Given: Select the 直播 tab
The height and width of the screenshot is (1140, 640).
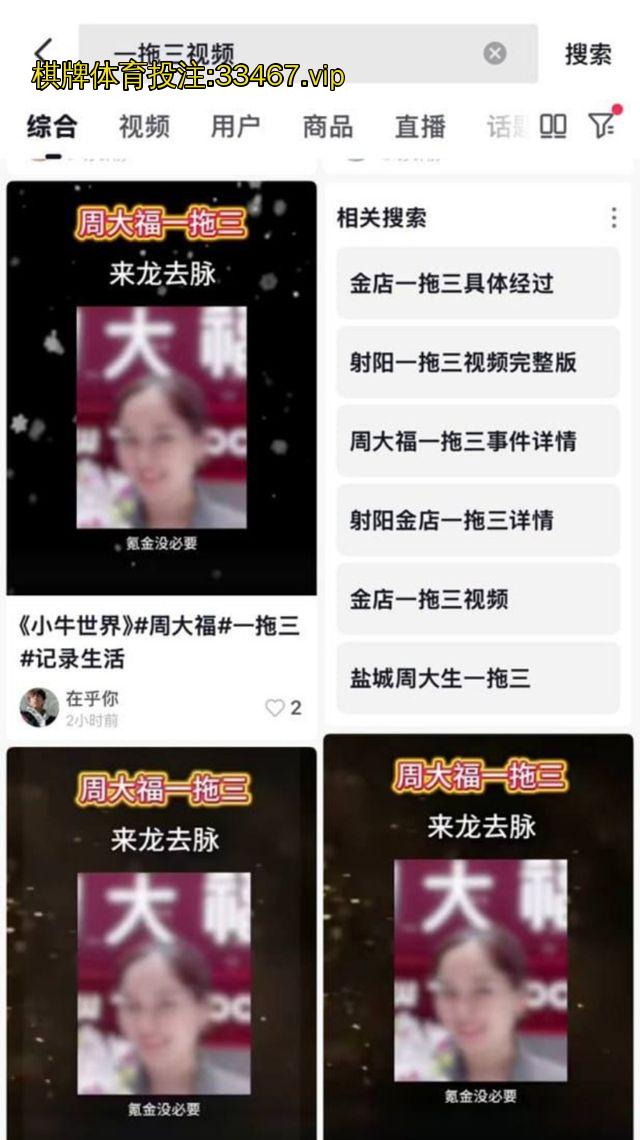Looking at the screenshot, I should (x=420, y=127).
